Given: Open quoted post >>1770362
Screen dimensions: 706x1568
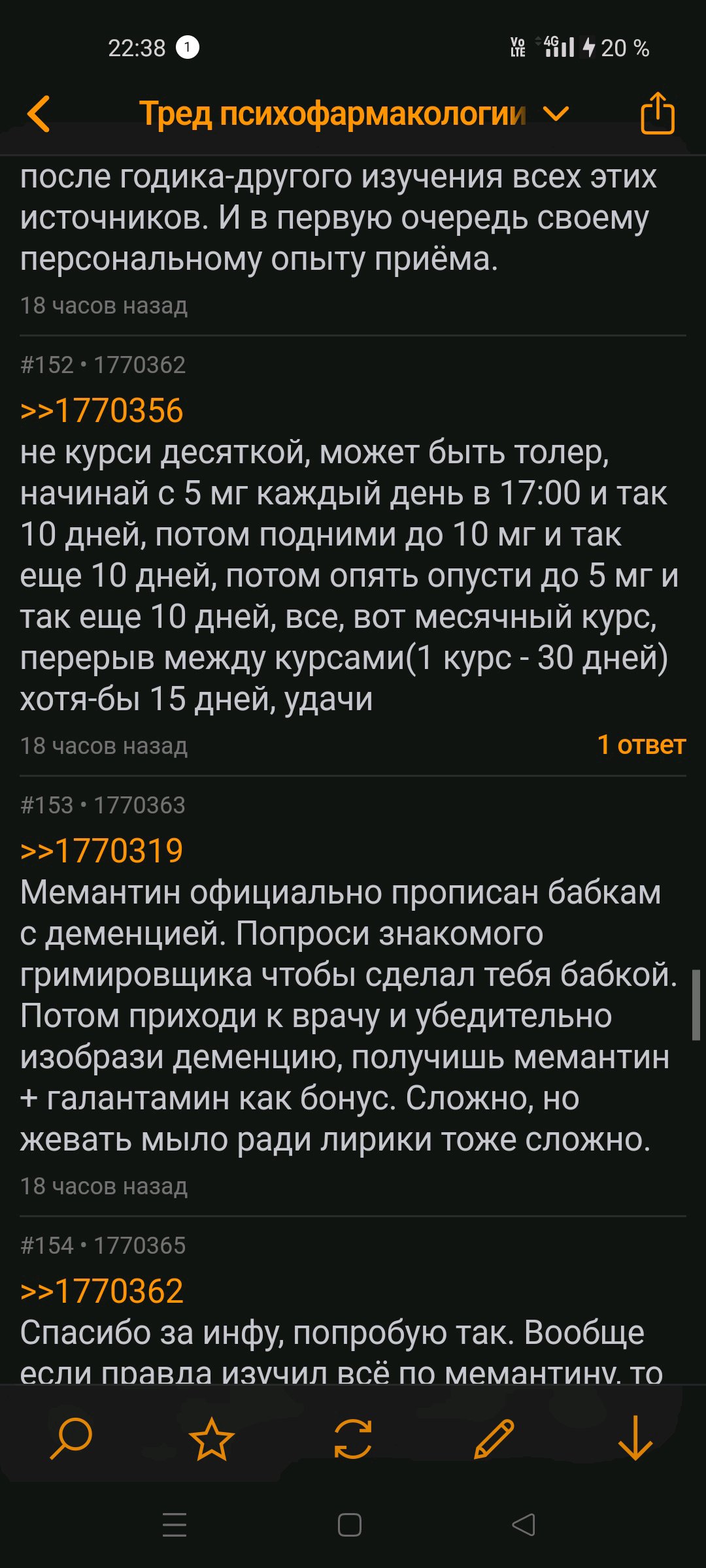Looking at the screenshot, I should [102, 1292].
